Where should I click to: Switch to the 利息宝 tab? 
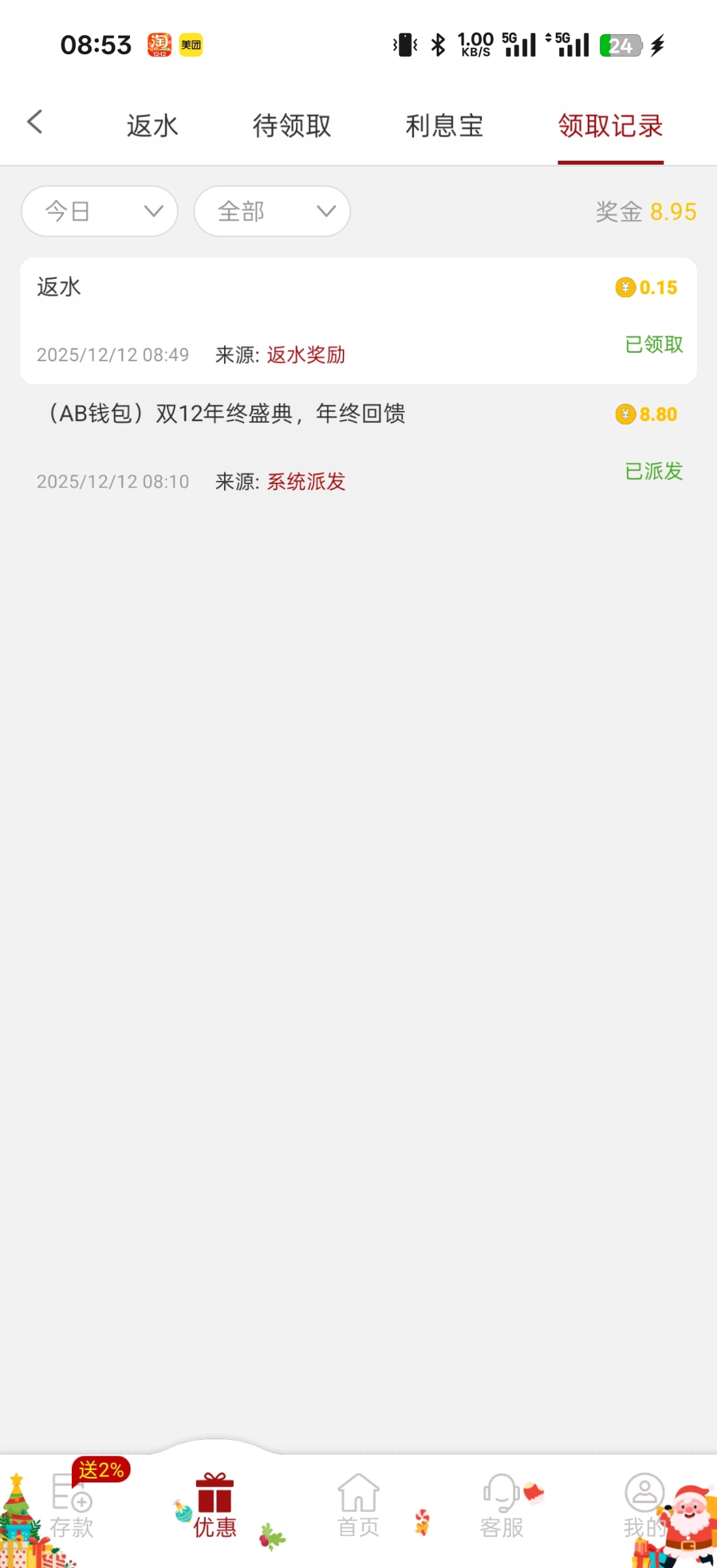(444, 125)
